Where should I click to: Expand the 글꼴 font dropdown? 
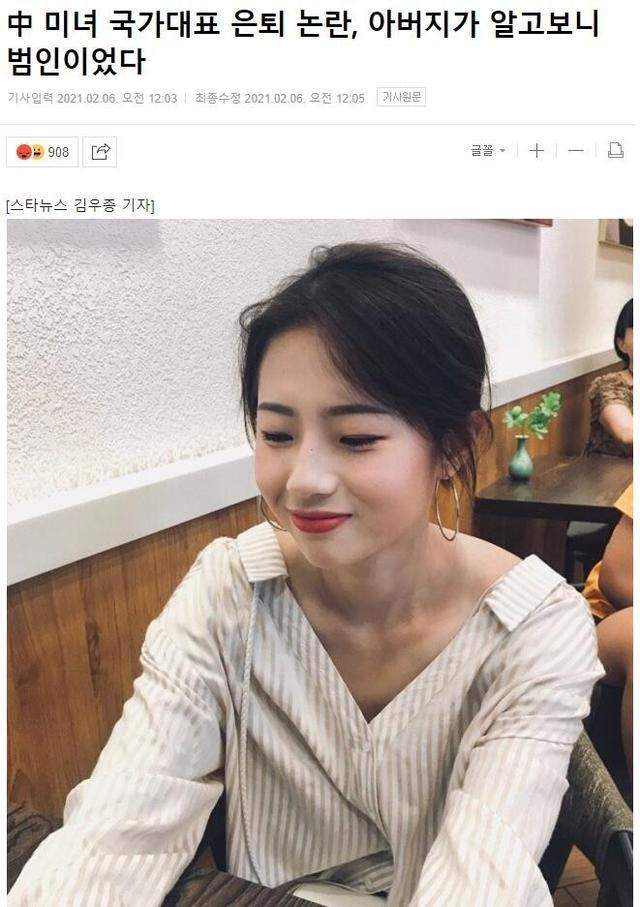point(488,151)
